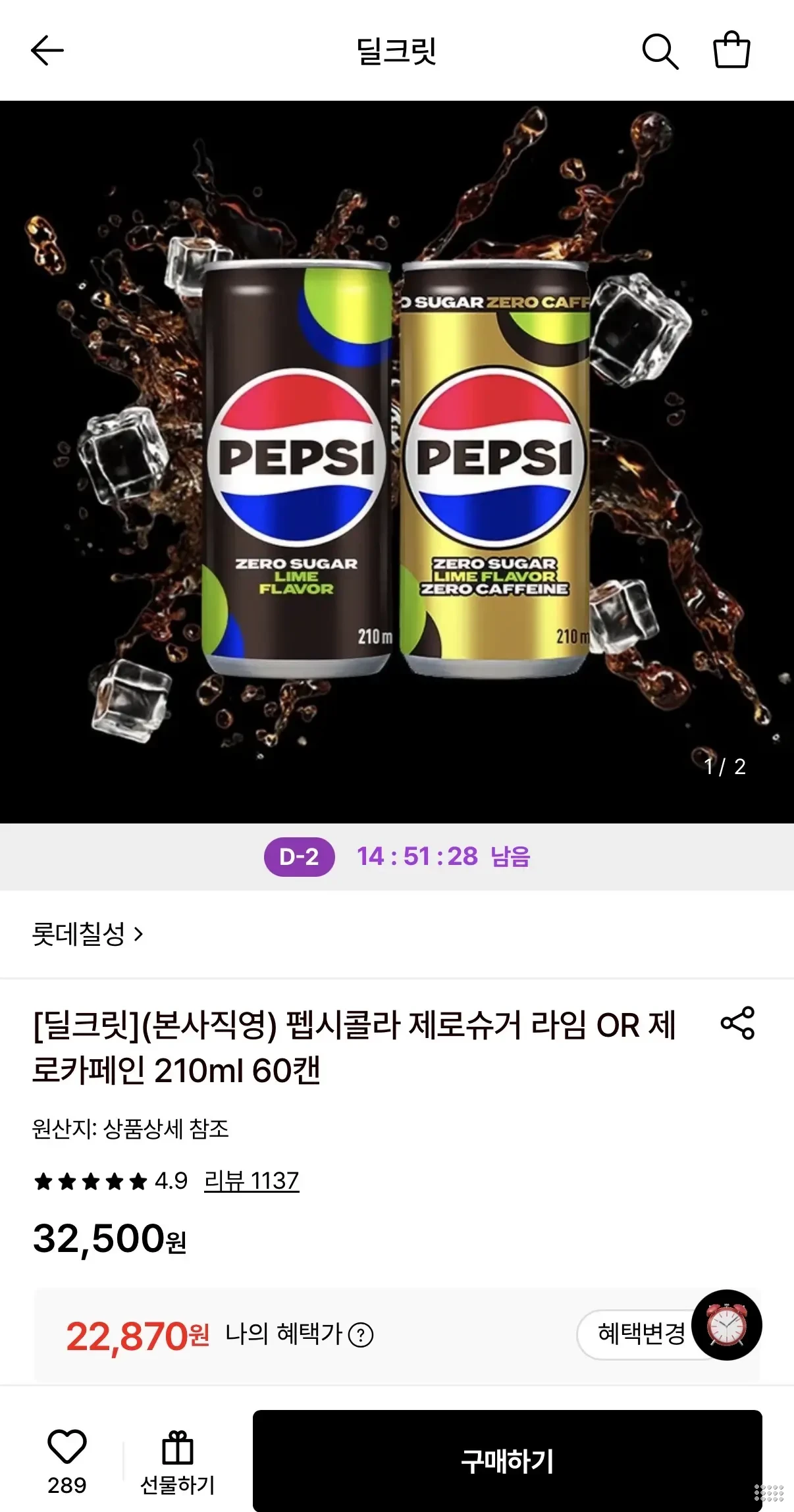Viewport: 794px width, 1512px height.
Task: Share this Pepsi product
Action: pos(737,1023)
